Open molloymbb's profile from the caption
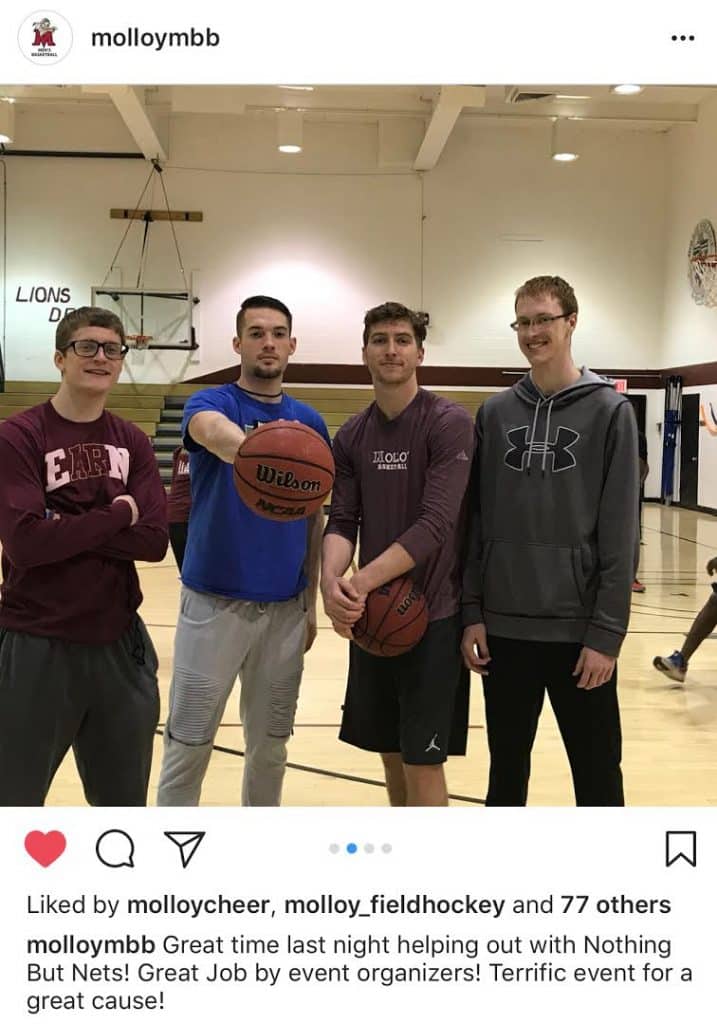The image size is (717, 1024). [91, 945]
